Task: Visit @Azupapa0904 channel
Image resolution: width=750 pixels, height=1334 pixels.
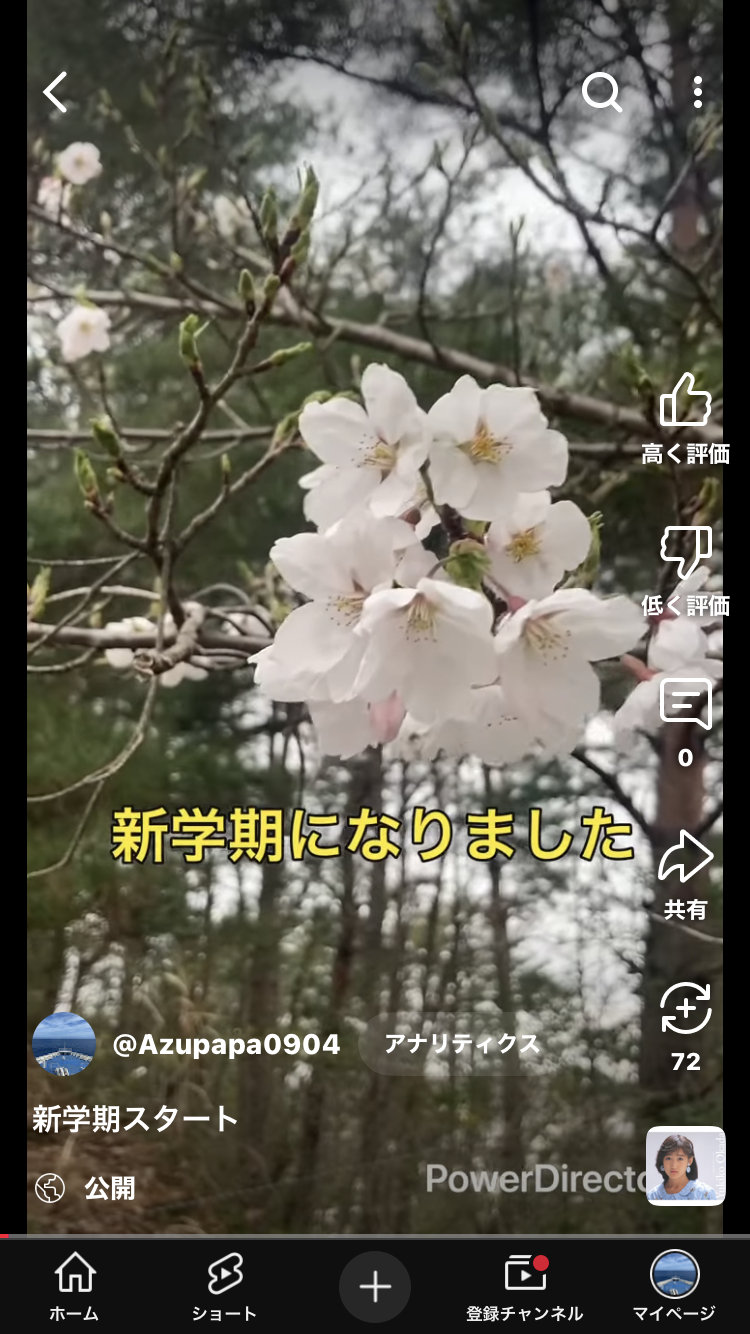Action: point(226,1045)
